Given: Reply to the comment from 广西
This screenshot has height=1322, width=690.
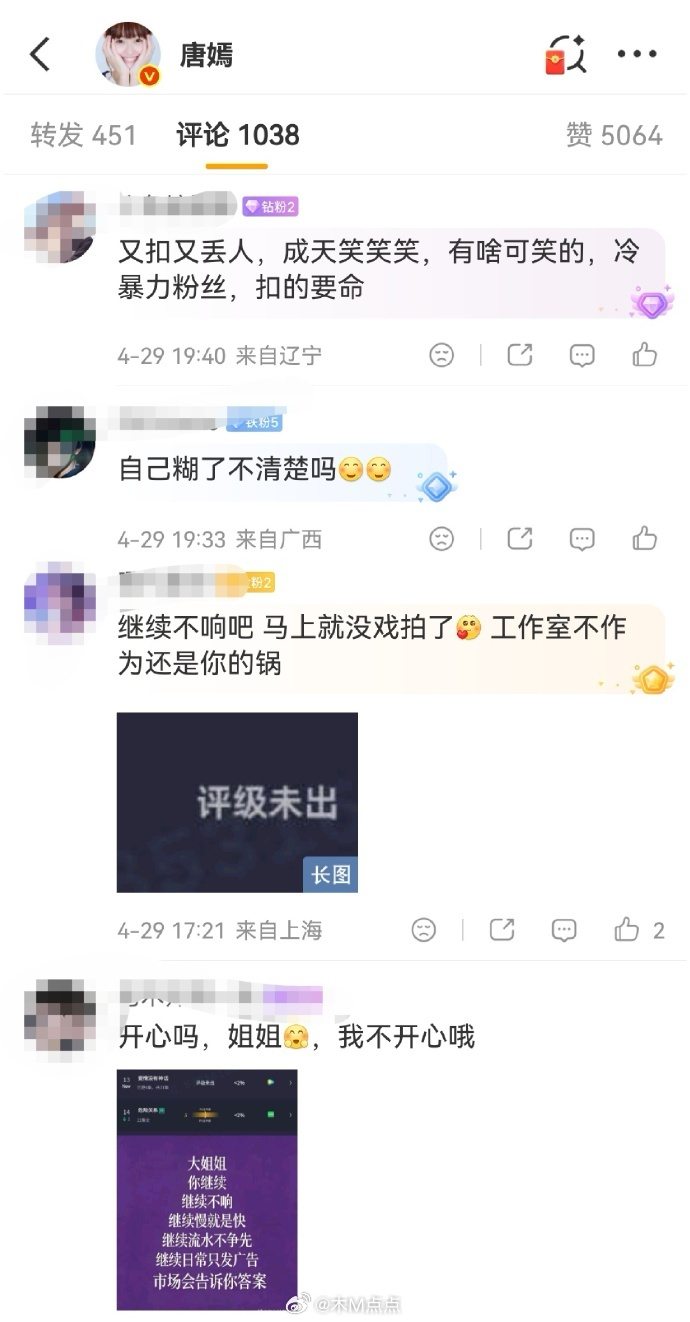Looking at the screenshot, I should coord(582,539).
